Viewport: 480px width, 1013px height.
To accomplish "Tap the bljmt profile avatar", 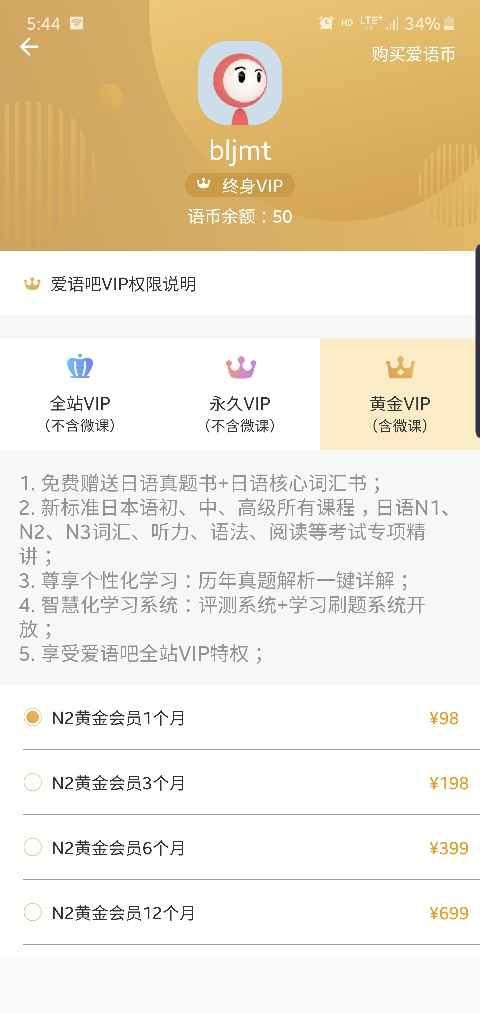I will 240,84.
